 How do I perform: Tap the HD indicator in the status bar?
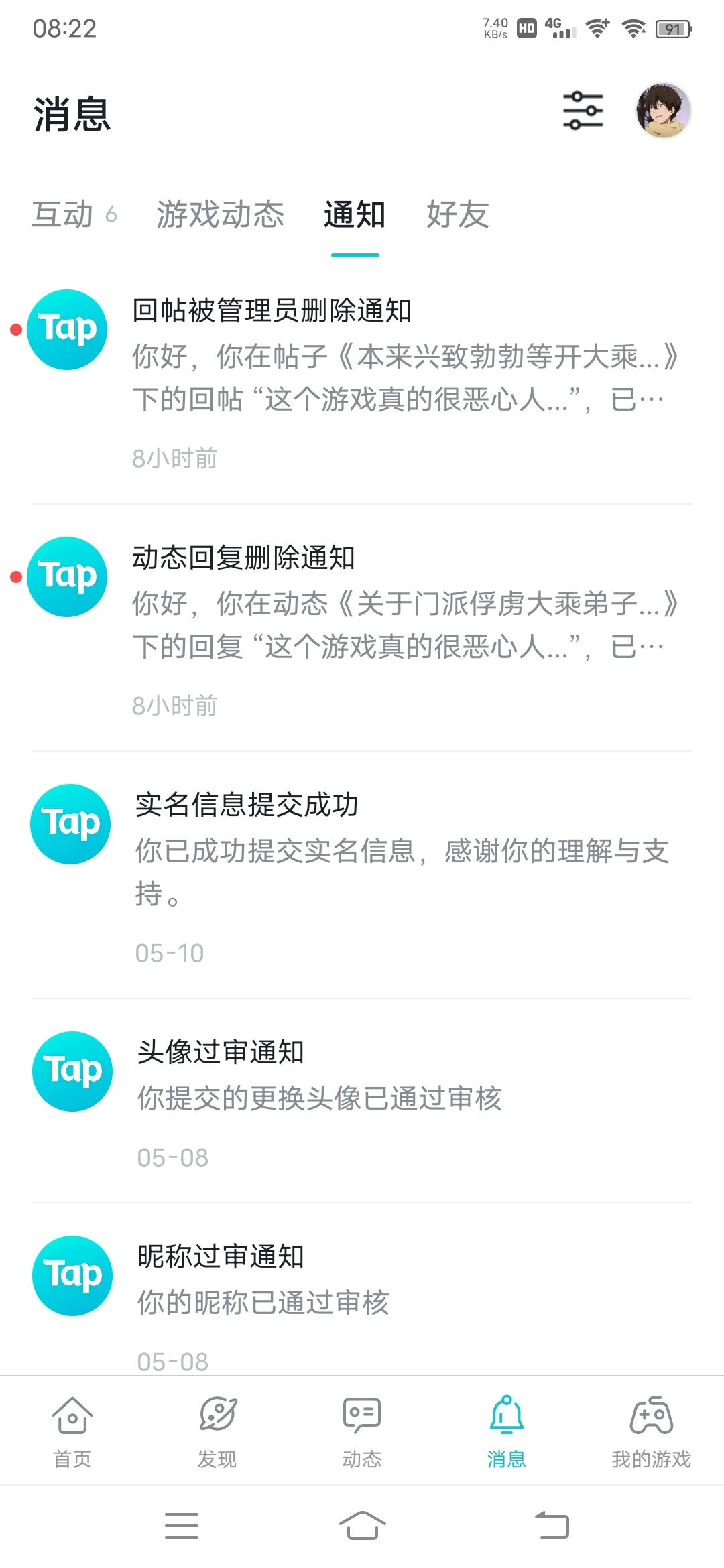click(526, 28)
